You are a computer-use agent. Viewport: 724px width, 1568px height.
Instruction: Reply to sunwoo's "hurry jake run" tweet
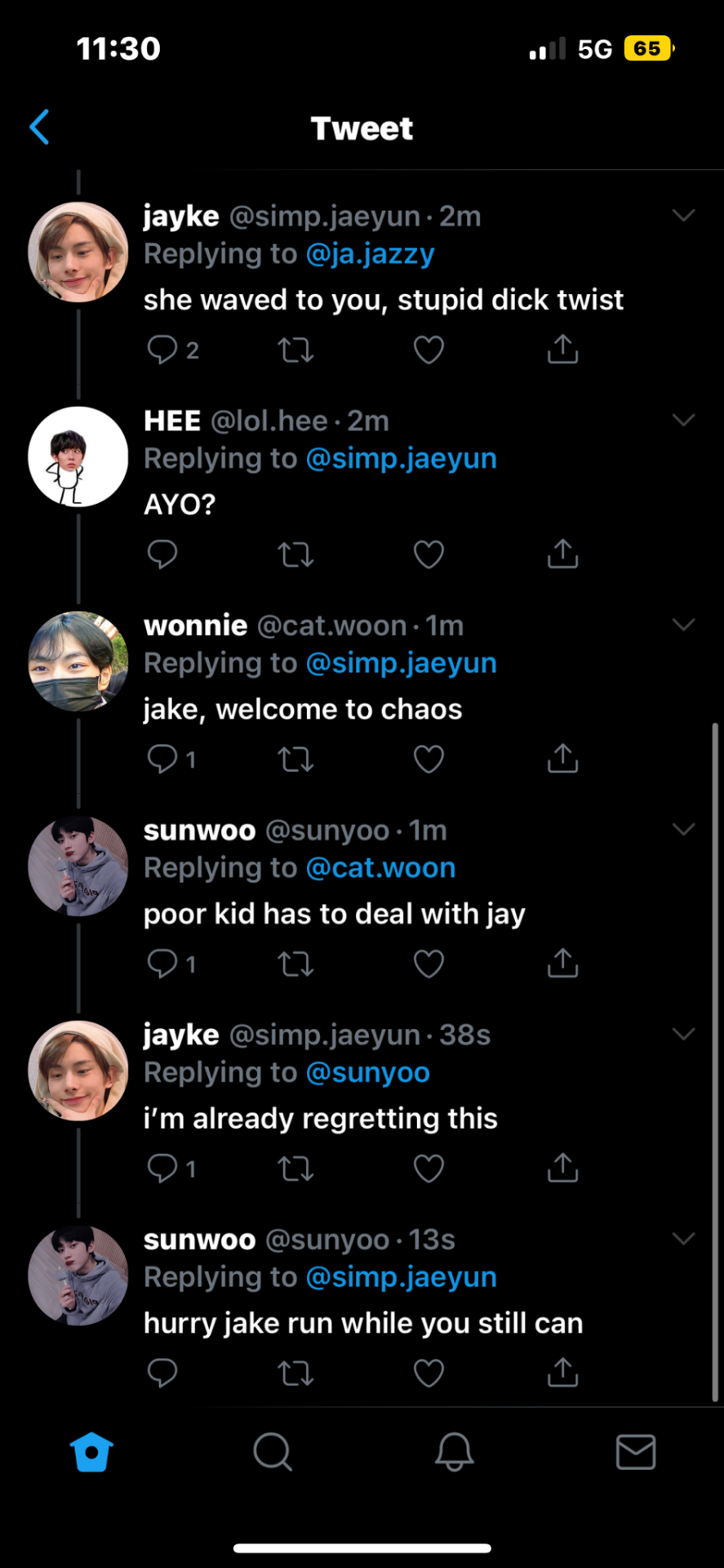coord(162,1373)
